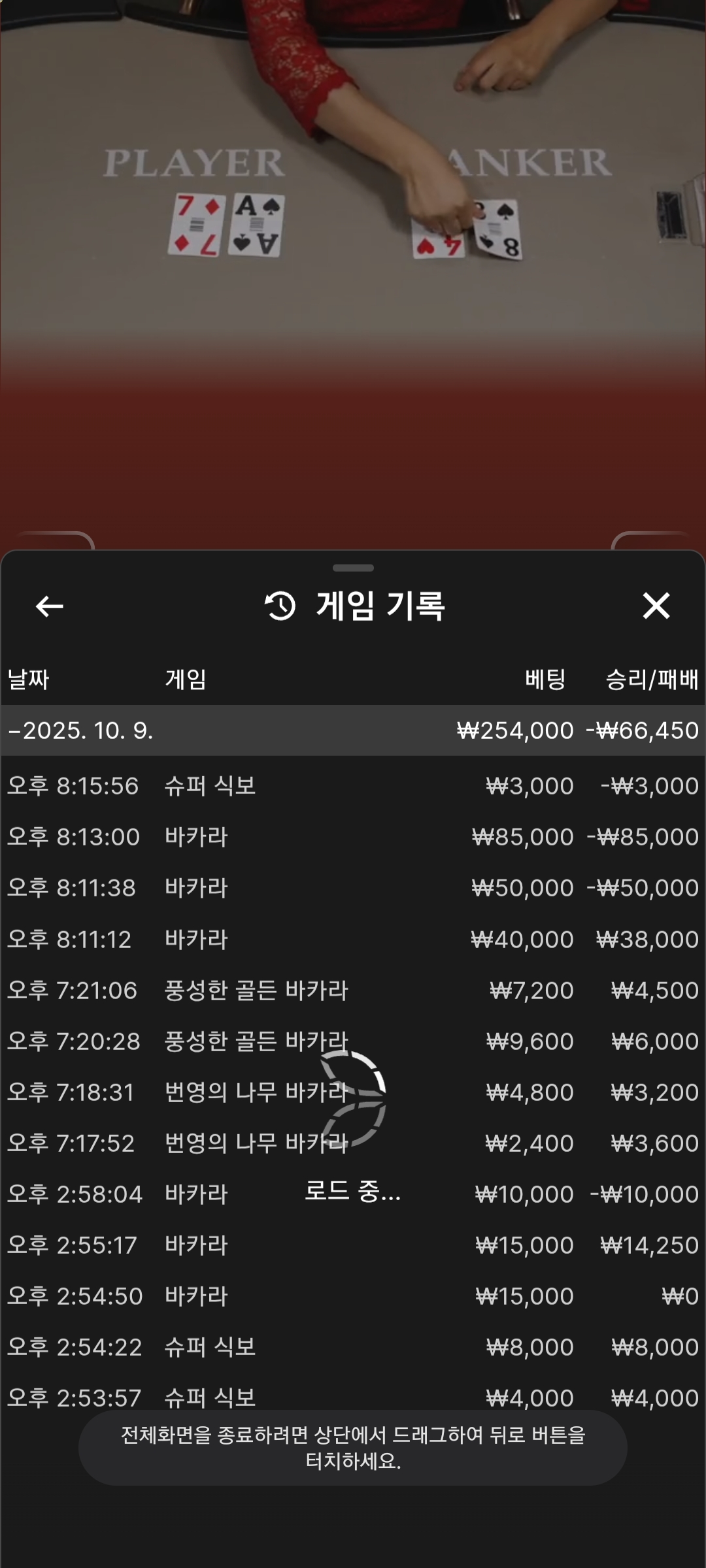Close the game history panel

click(x=656, y=606)
